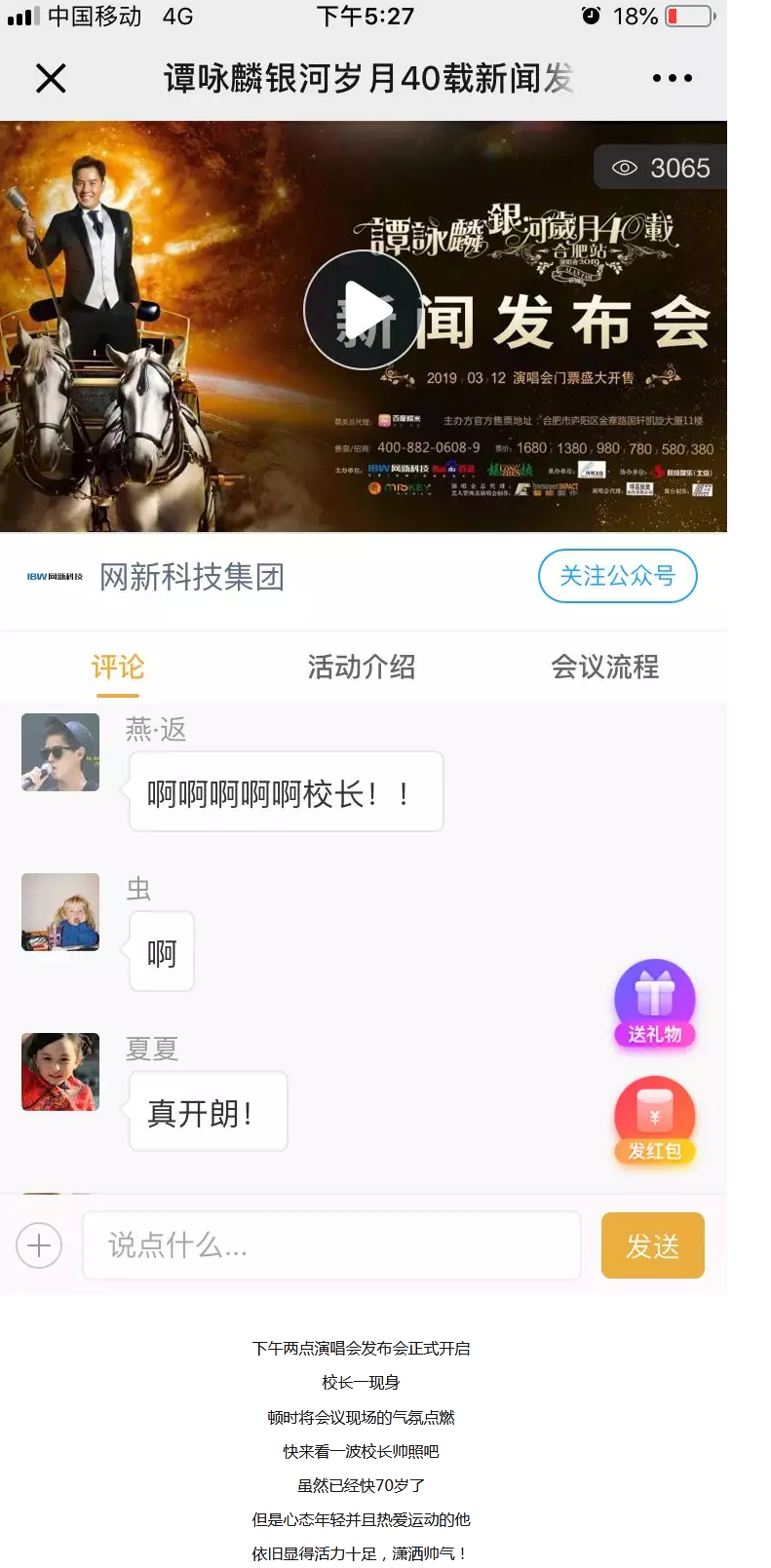
Task: Send a gift via 送礼物
Action: (x=654, y=1004)
